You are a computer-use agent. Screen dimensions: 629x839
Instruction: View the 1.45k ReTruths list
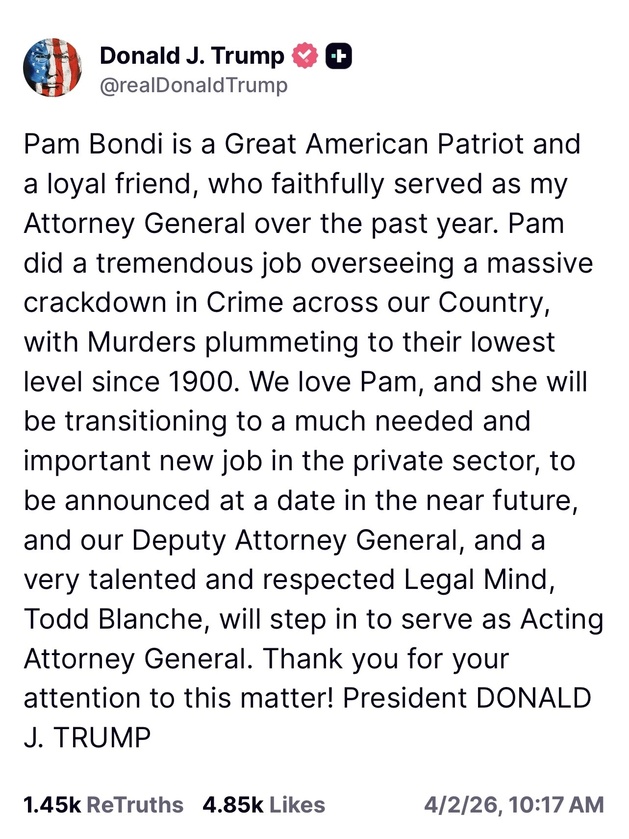click(x=104, y=804)
